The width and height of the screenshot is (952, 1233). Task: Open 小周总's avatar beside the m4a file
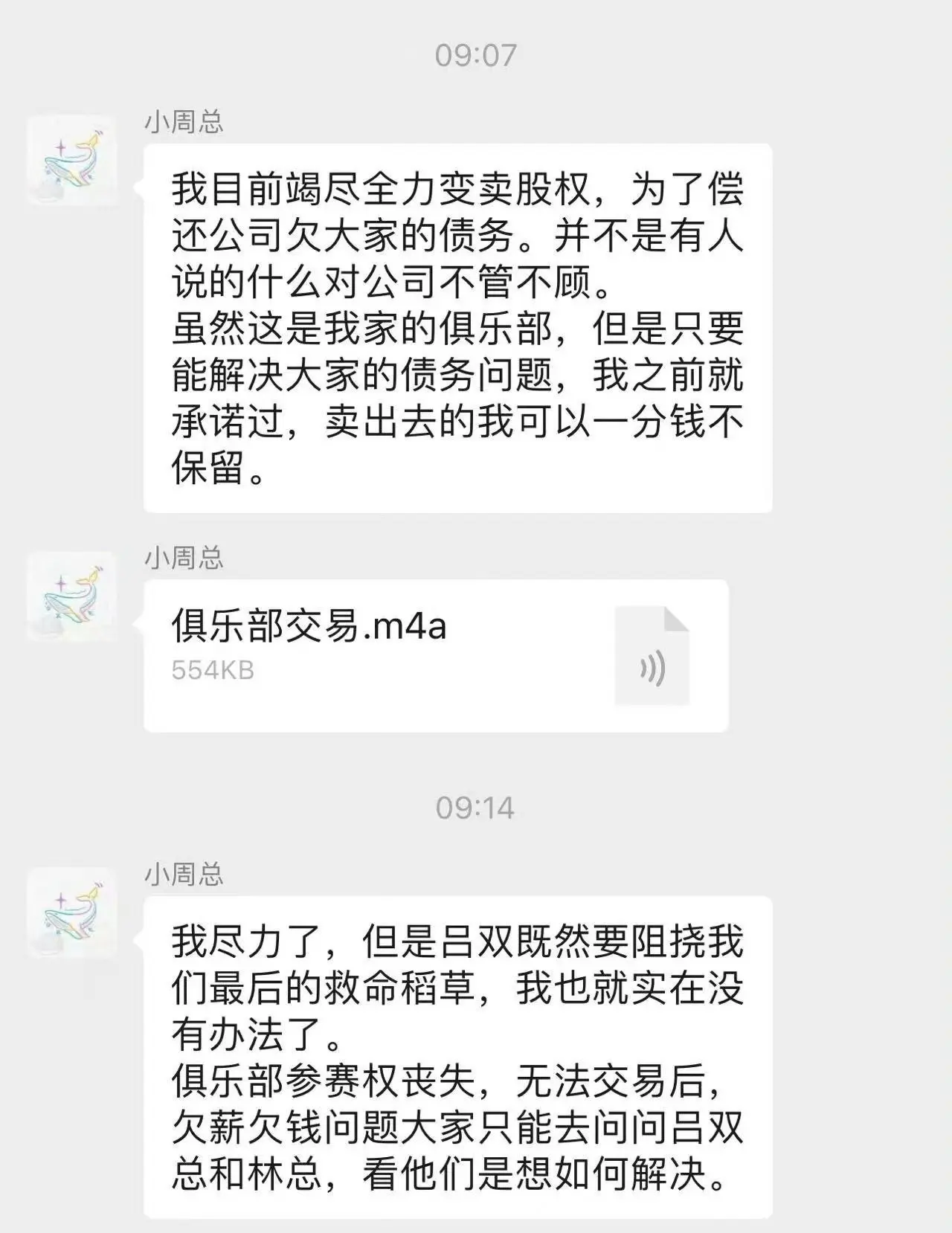pyautogui.click(x=72, y=597)
